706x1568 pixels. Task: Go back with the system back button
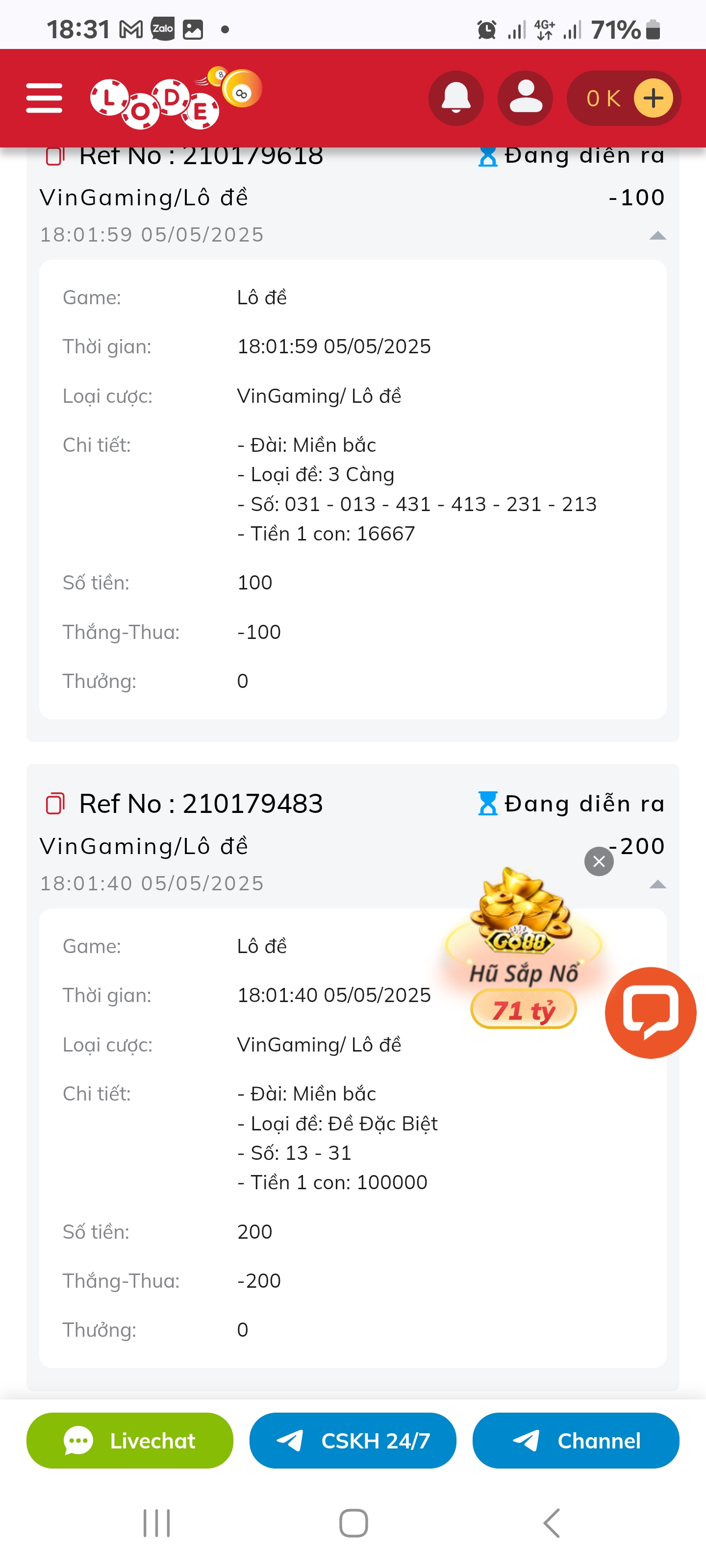[x=551, y=1523]
